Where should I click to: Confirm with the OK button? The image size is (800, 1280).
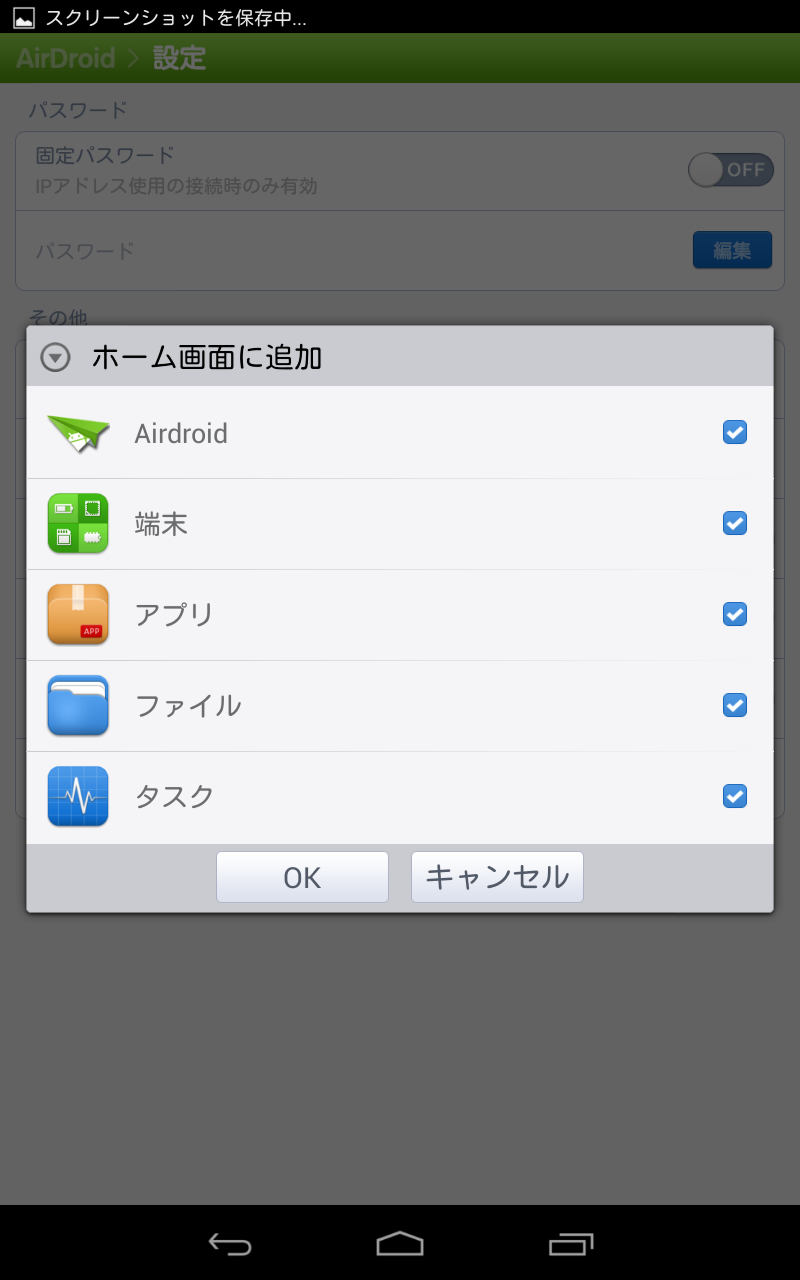302,877
